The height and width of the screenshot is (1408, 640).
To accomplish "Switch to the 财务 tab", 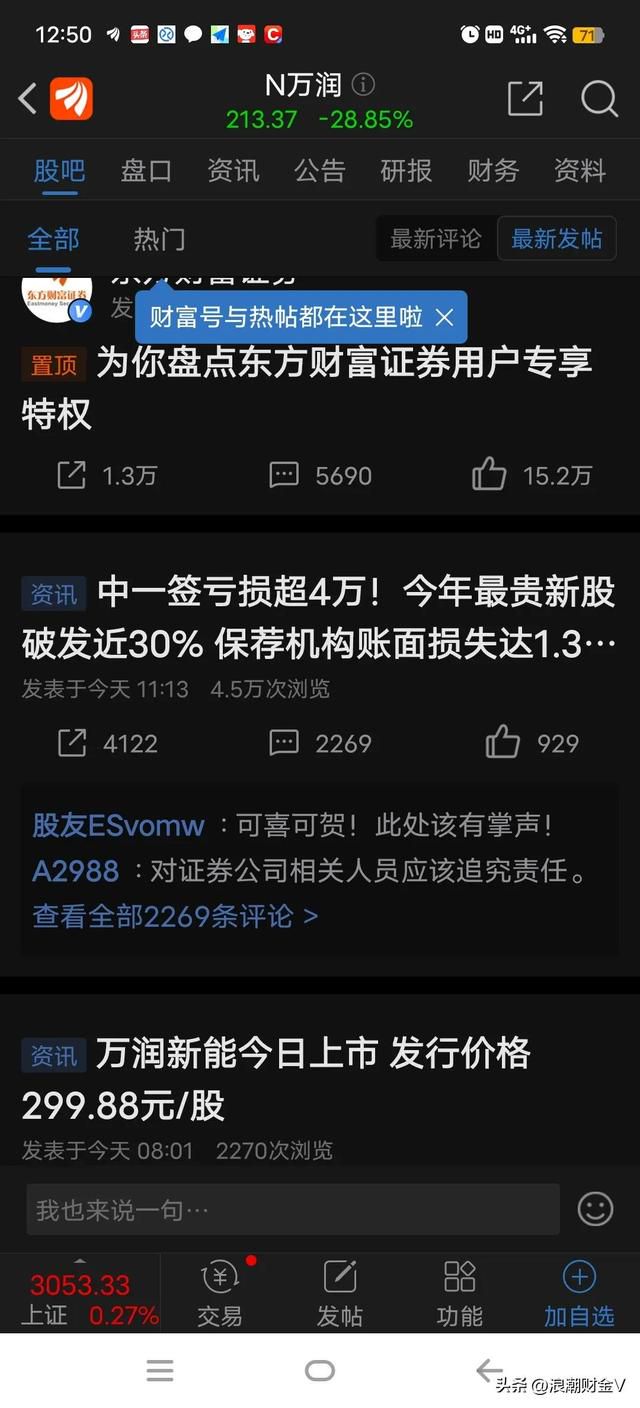I will tap(493, 171).
